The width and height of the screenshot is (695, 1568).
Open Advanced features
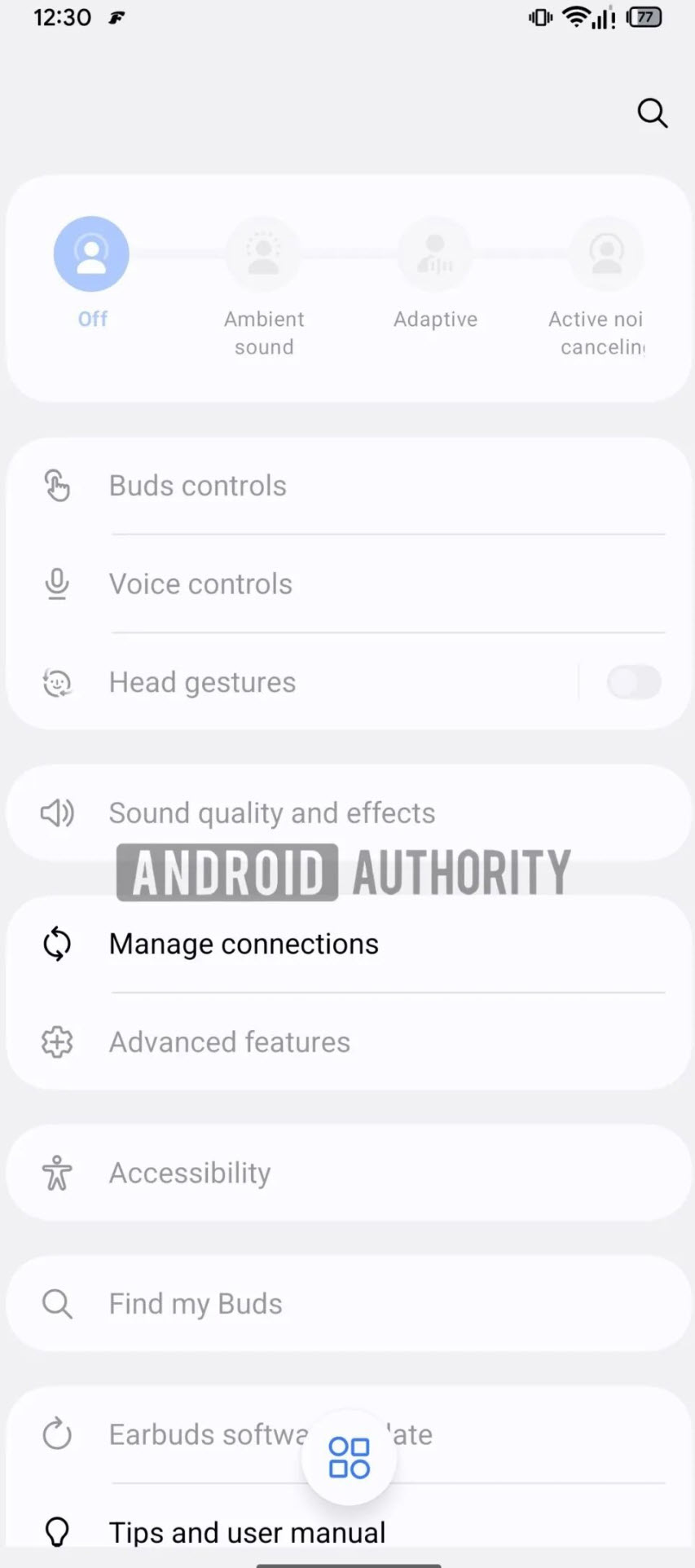click(x=230, y=1042)
